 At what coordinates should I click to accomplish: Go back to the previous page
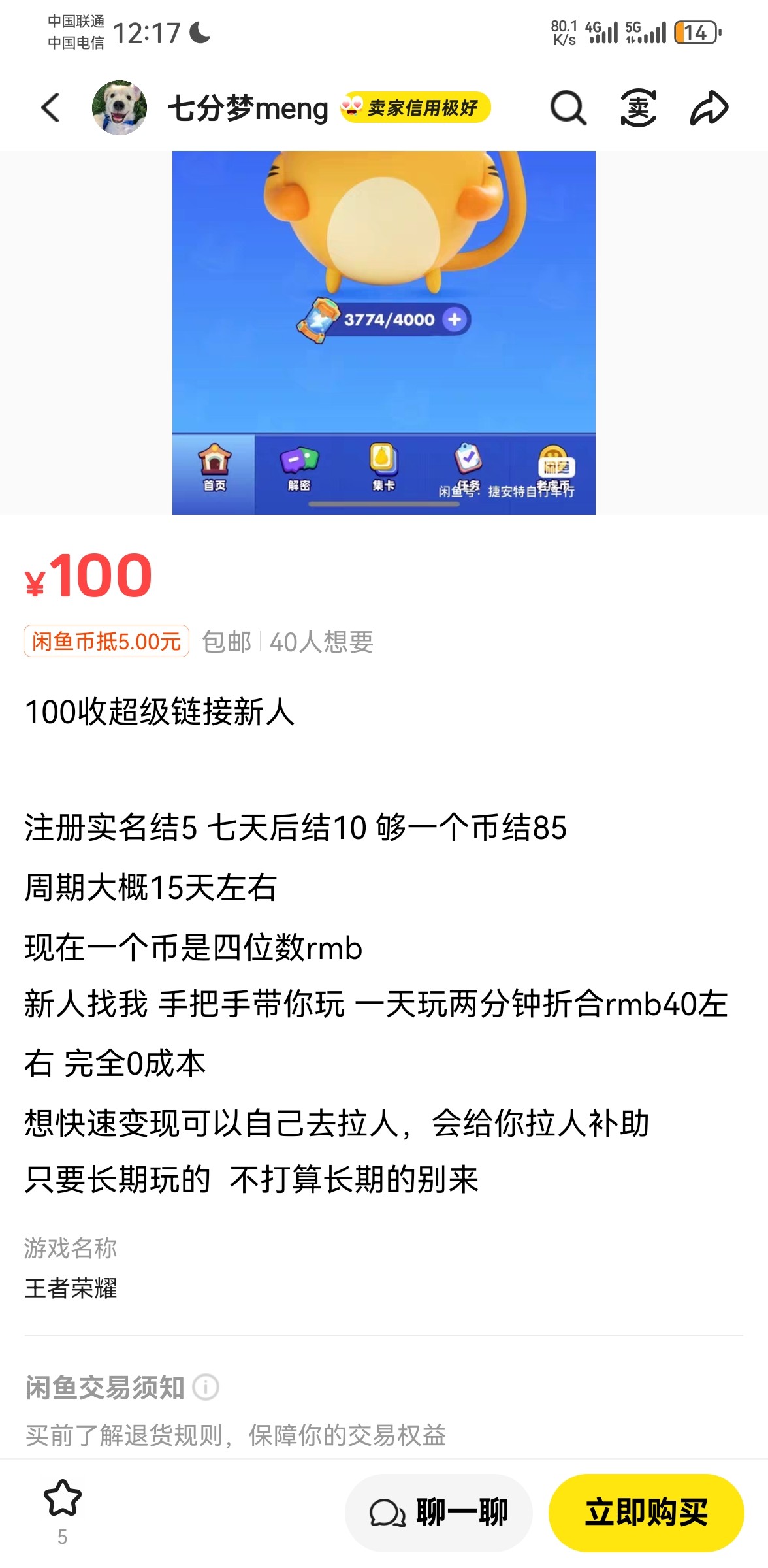(50, 108)
